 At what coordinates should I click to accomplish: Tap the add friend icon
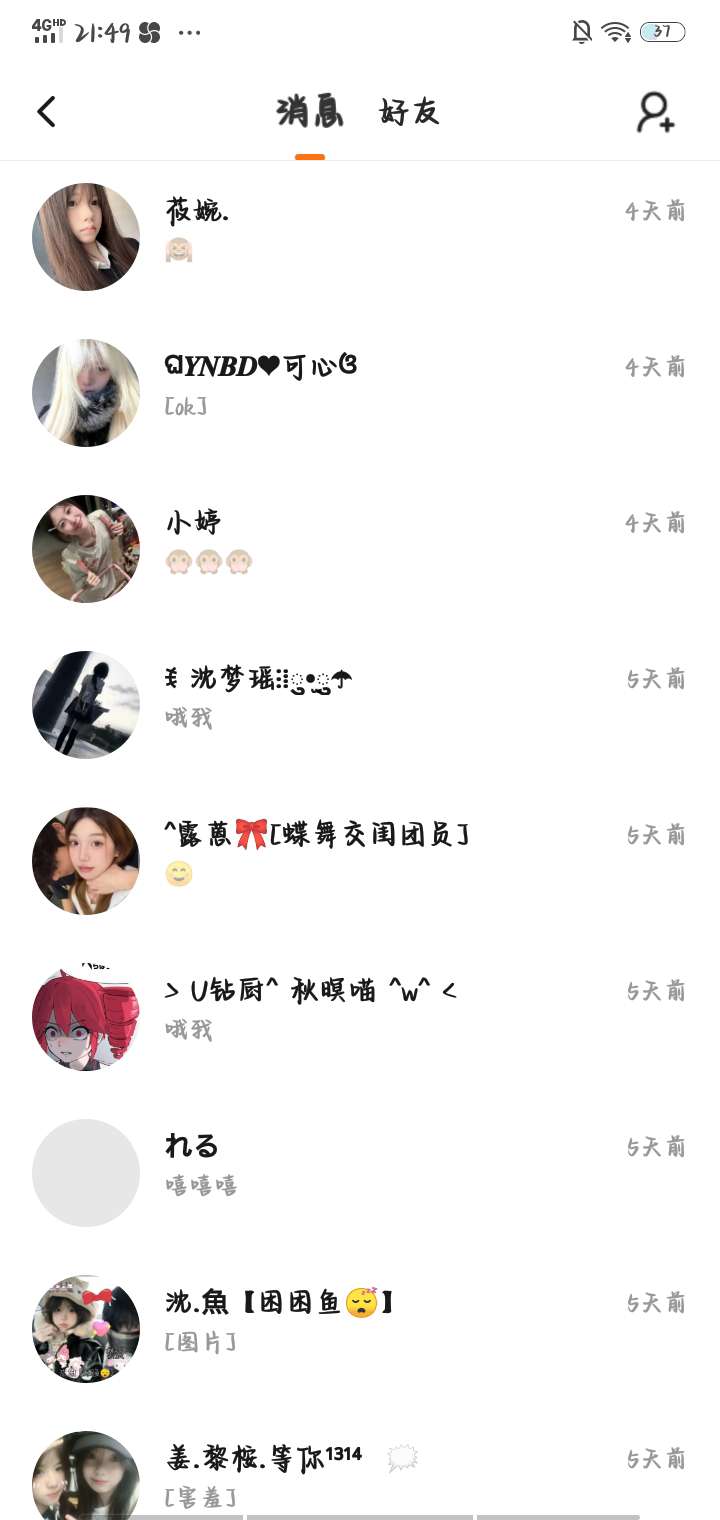655,112
